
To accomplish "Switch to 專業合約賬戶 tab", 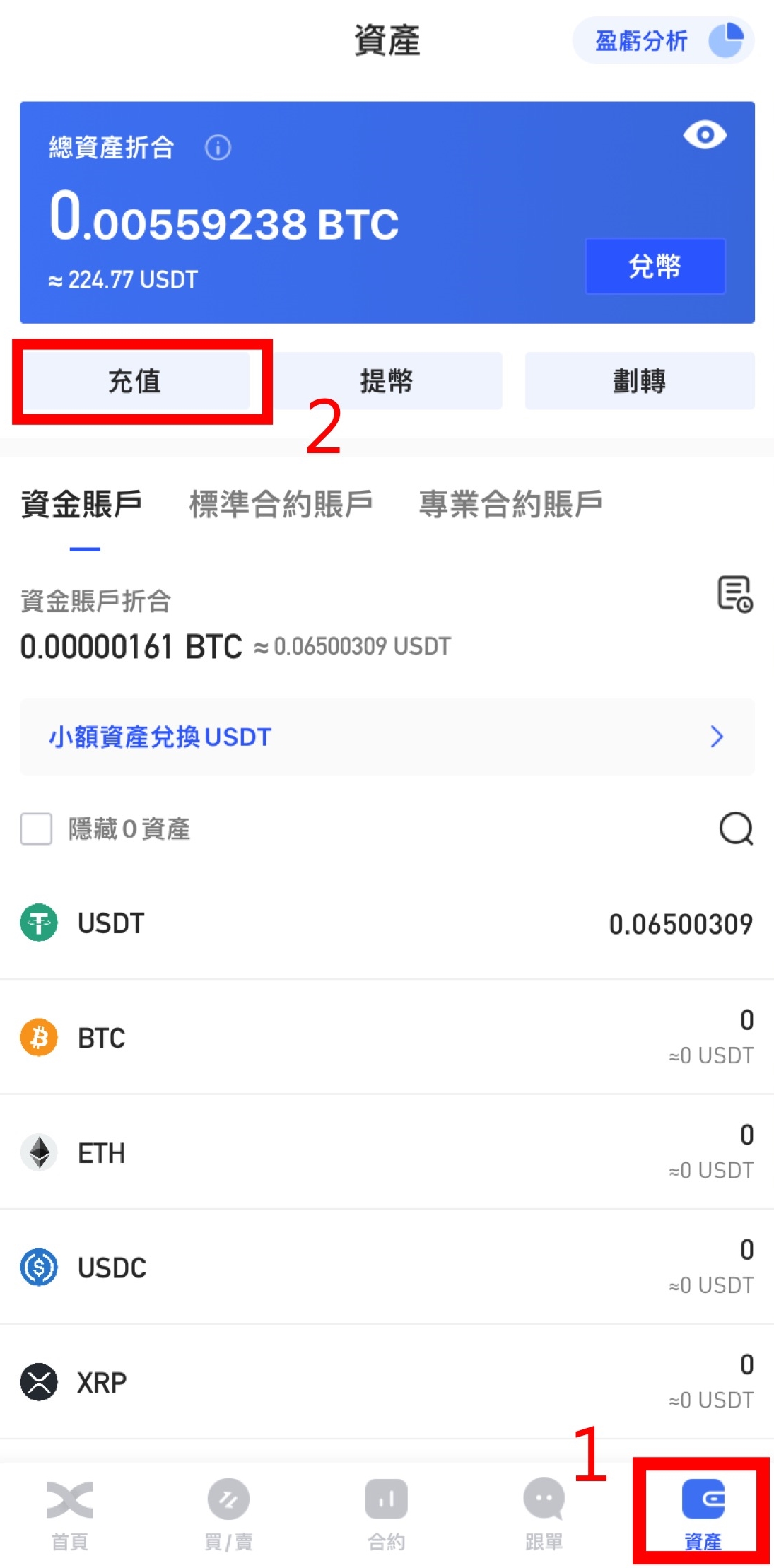I will pyautogui.click(x=510, y=504).
